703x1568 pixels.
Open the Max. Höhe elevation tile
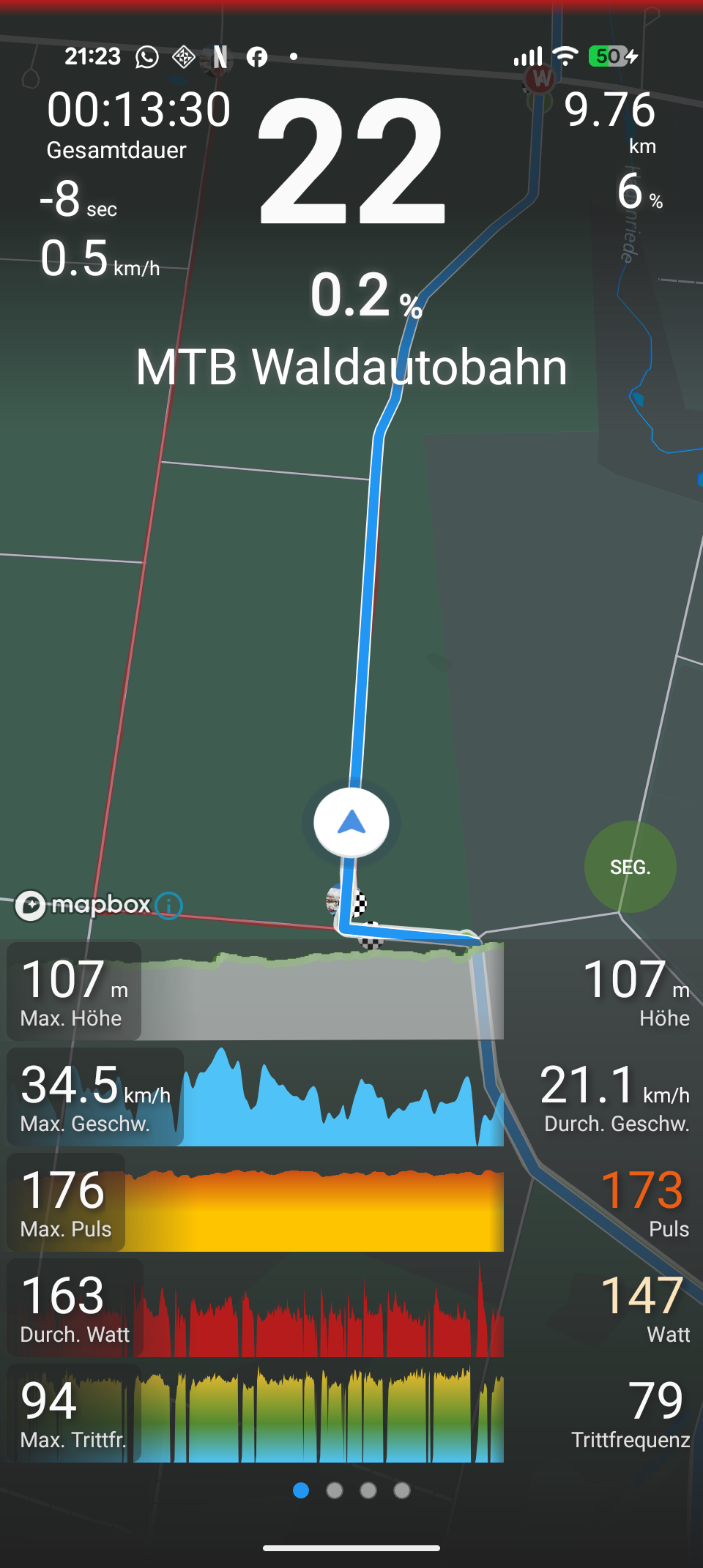pyautogui.click(x=73, y=992)
